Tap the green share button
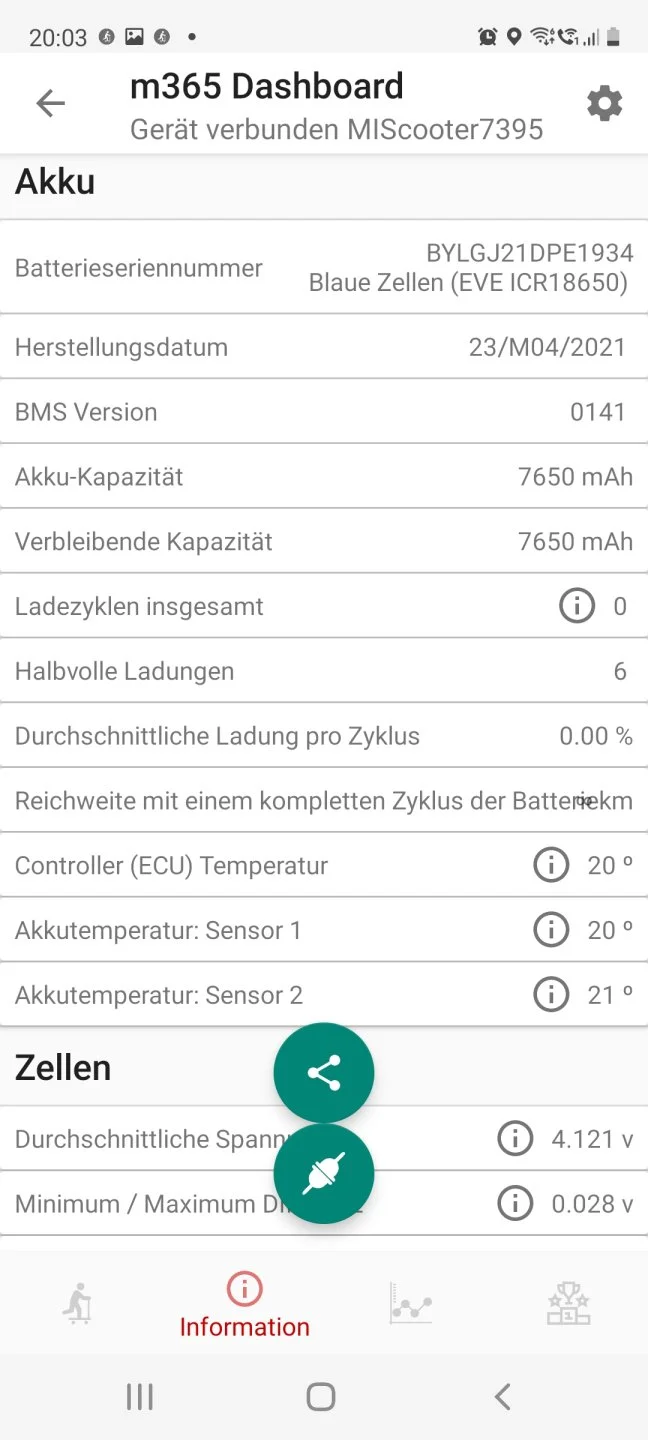Screen dimensions: 648x1440 click(324, 1073)
